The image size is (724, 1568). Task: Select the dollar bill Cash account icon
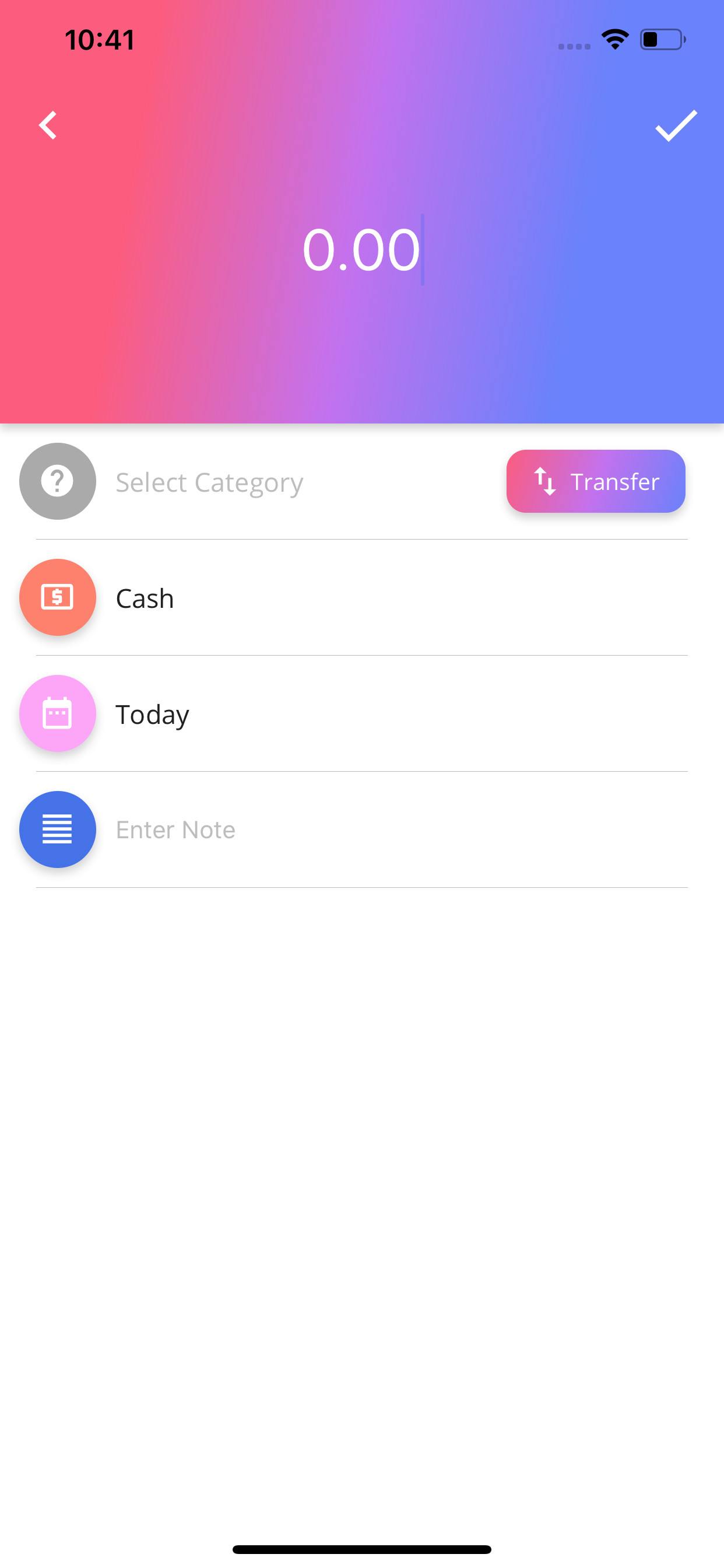(57, 597)
